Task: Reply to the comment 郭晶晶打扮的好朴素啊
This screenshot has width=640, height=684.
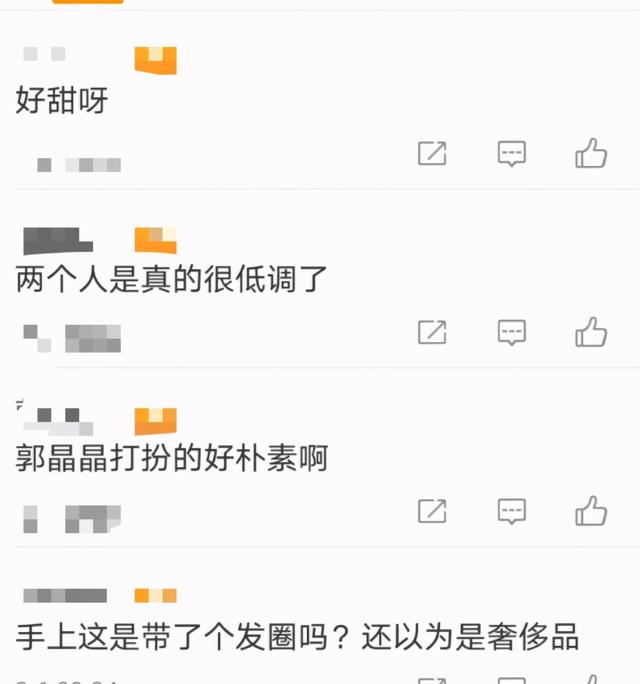Action: click(512, 511)
